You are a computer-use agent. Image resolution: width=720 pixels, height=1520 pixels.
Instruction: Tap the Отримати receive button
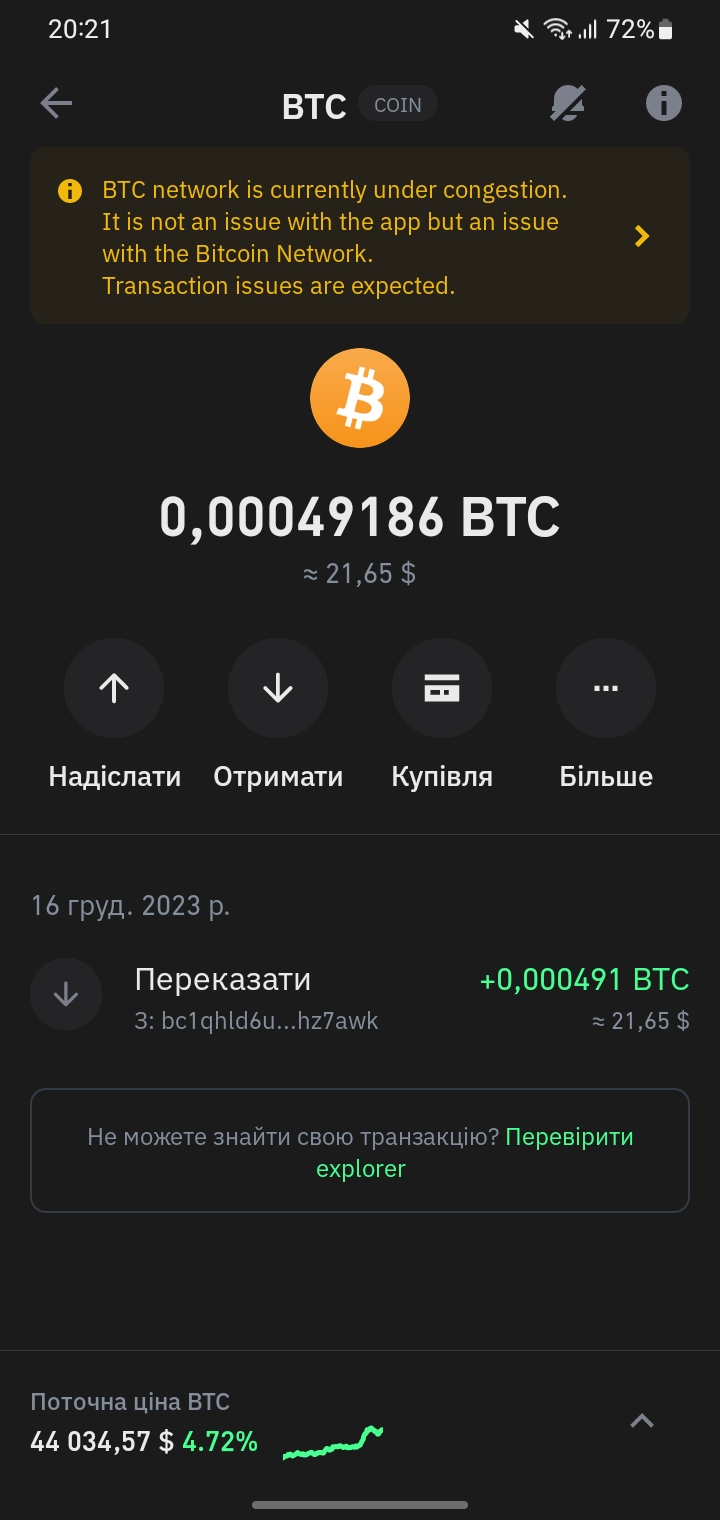(278, 688)
